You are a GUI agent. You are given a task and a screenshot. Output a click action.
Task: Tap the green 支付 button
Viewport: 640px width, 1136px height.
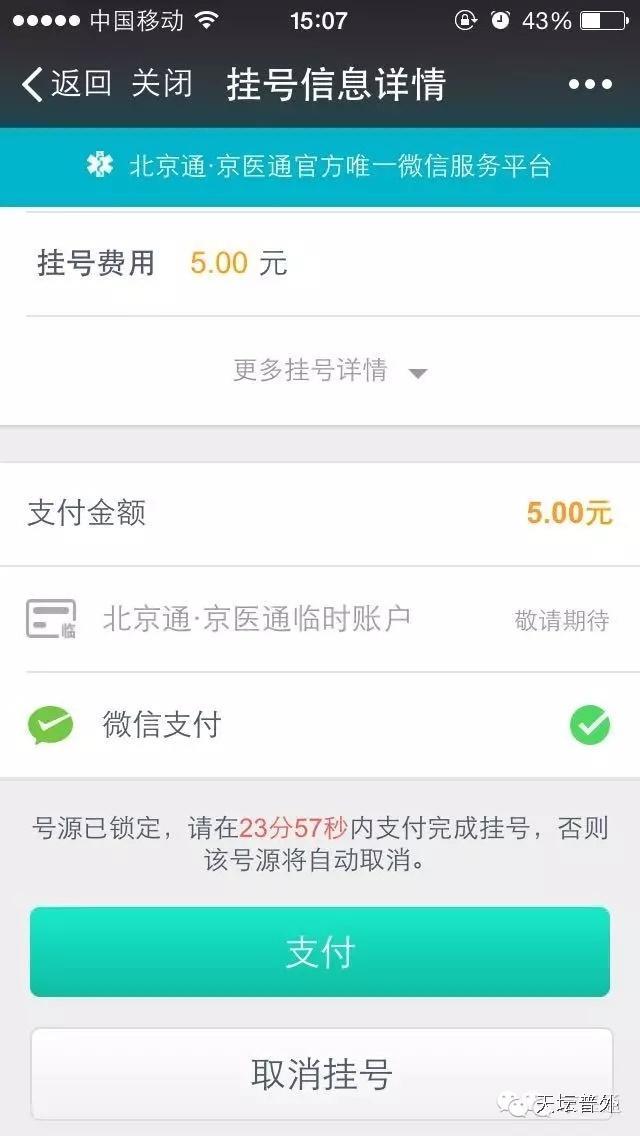click(320, 952)
